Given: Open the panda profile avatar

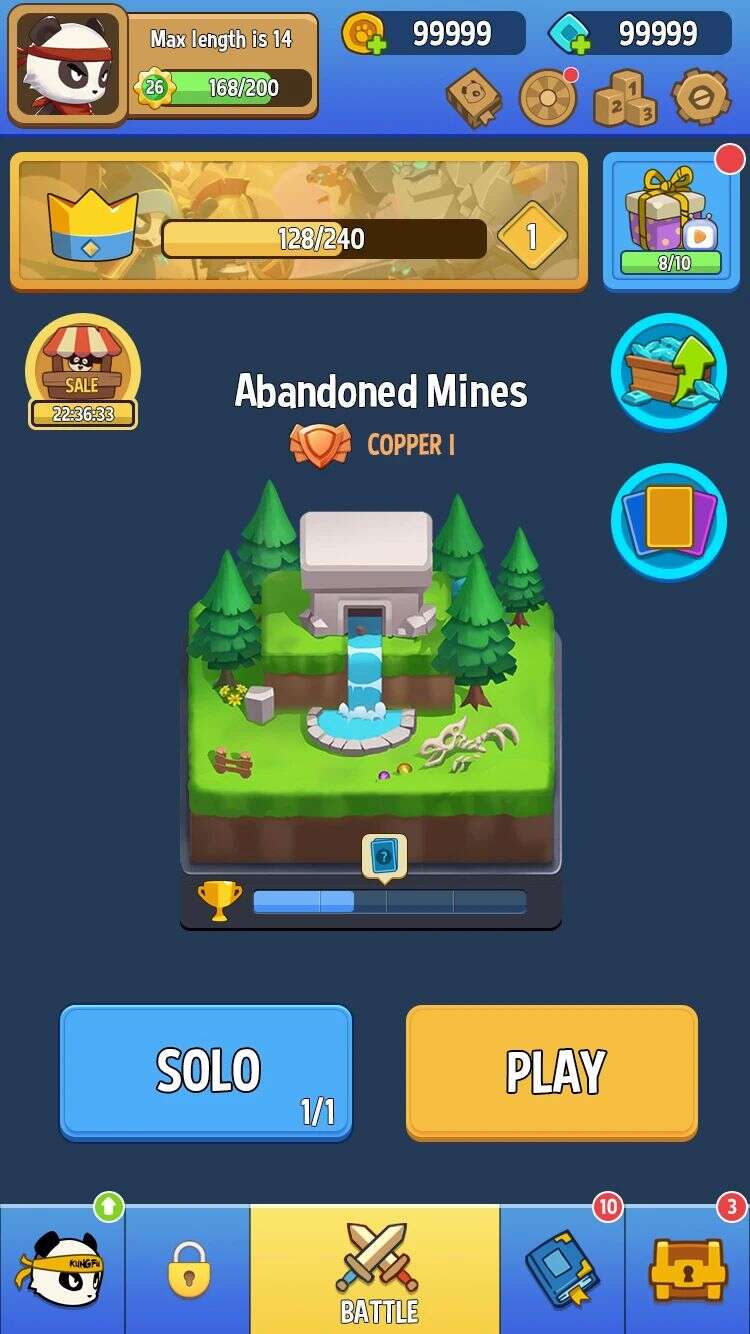Looking at the screenshot, I should (67, 64).
